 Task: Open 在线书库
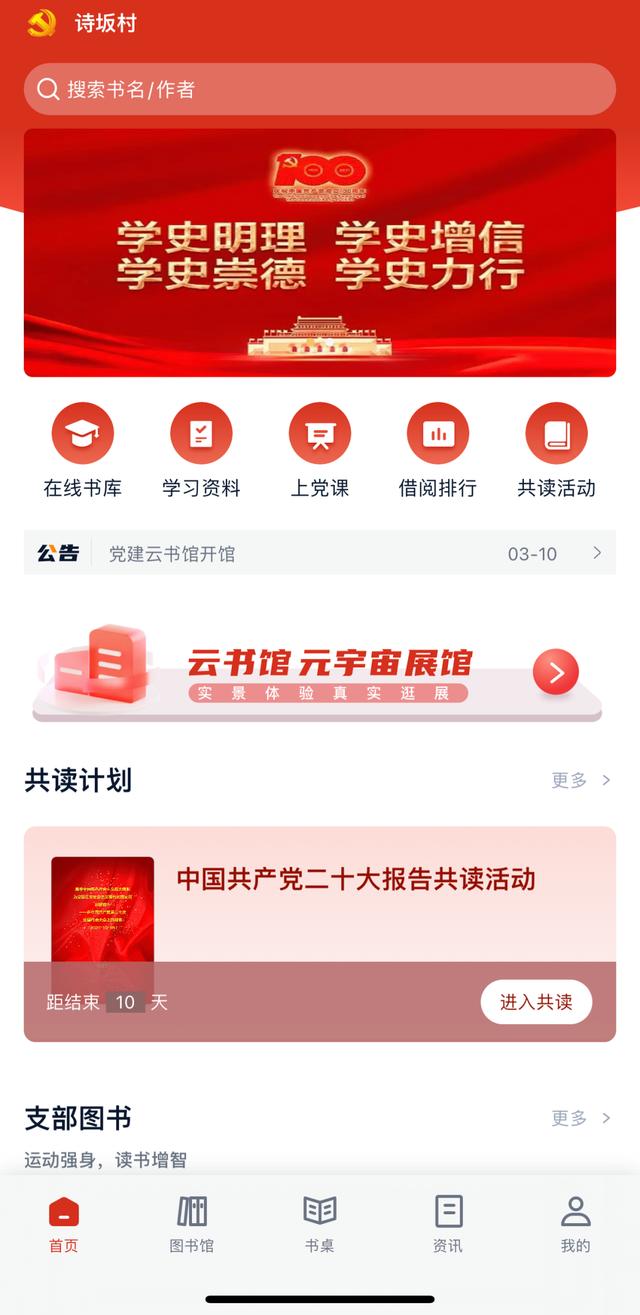(82, 449)
